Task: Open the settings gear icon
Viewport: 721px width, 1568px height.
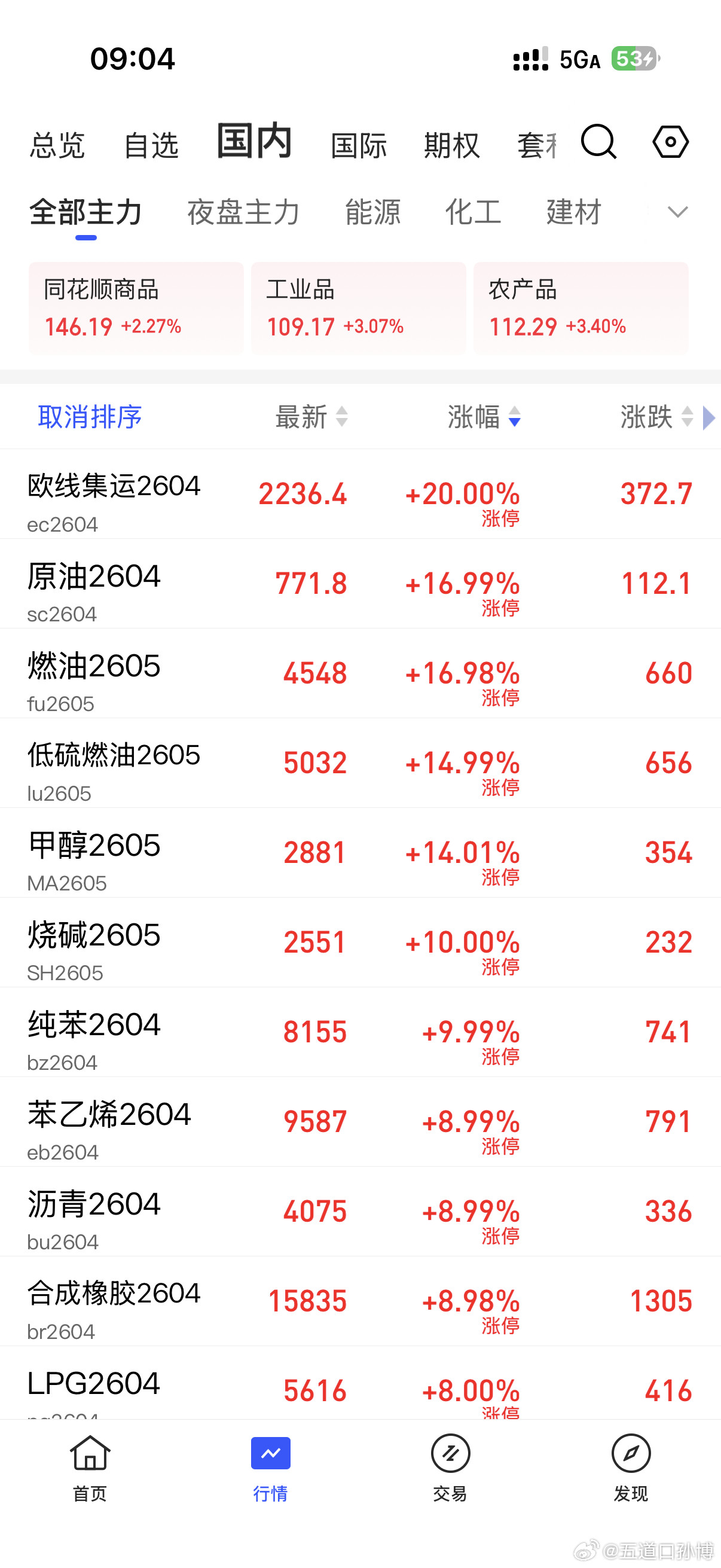Action: 670,142
